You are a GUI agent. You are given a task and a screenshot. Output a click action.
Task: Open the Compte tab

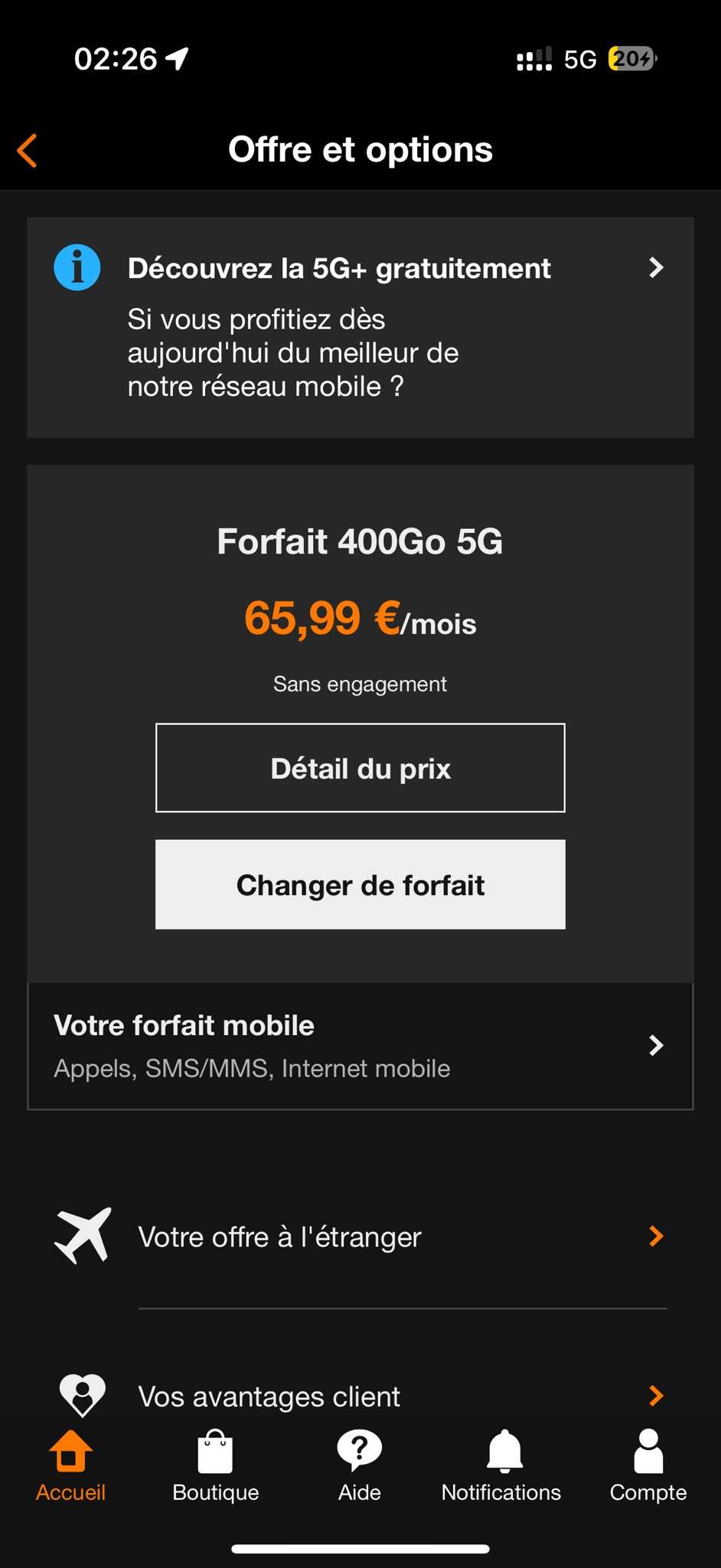[x=648, y=1465]
